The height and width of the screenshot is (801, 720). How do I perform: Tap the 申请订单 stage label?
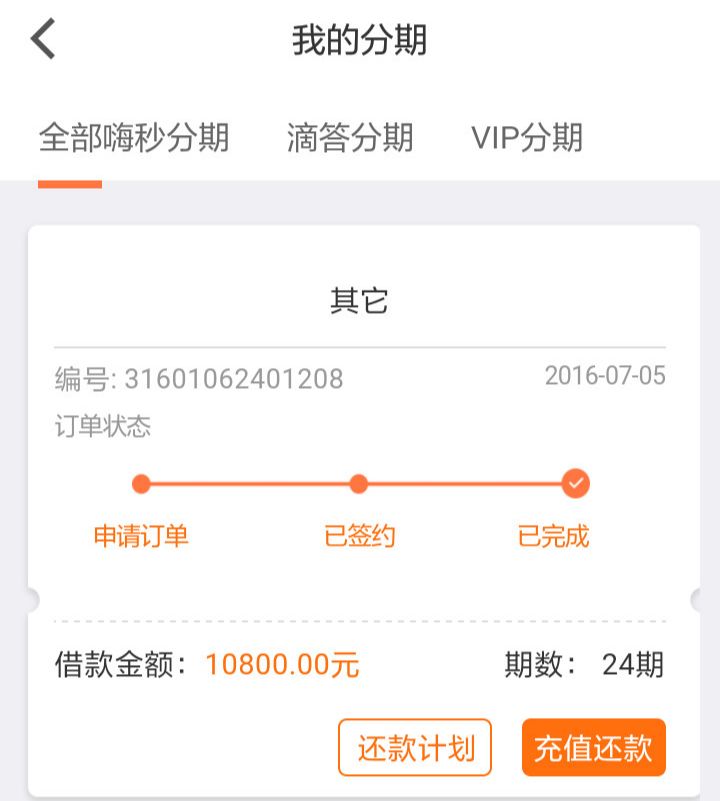pos(140,536)
